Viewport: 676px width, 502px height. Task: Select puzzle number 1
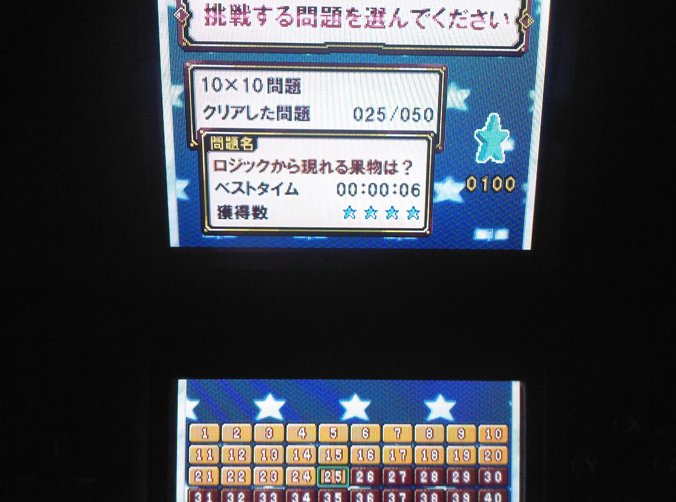[x=204, y=434]
